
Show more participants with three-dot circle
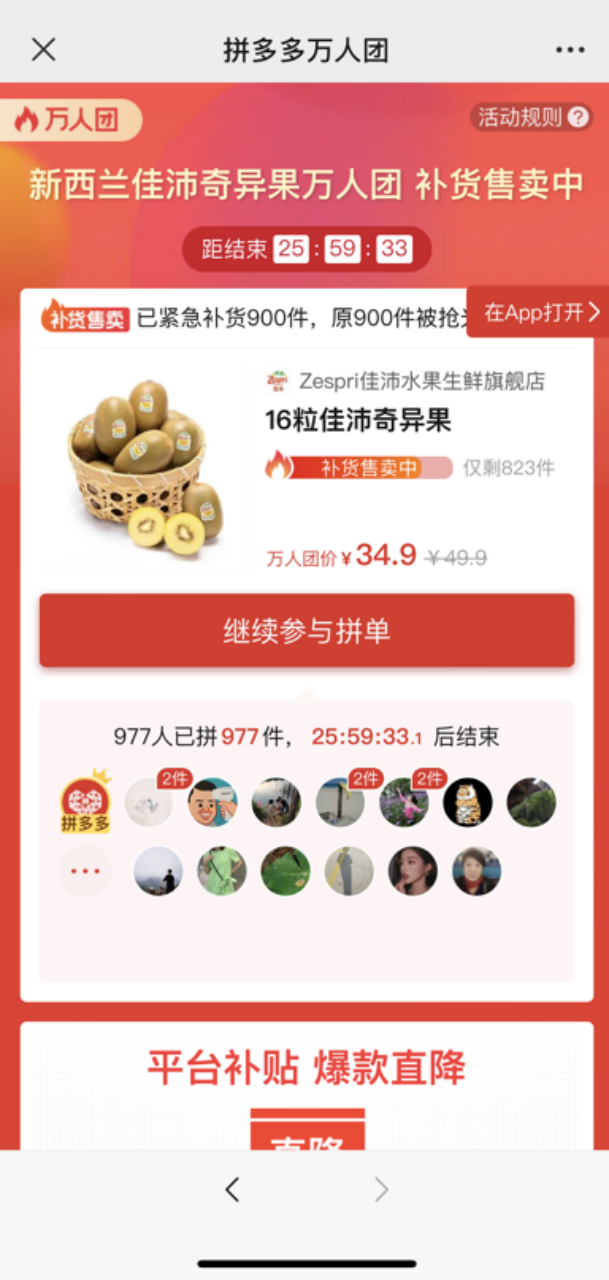pos(85,871)
